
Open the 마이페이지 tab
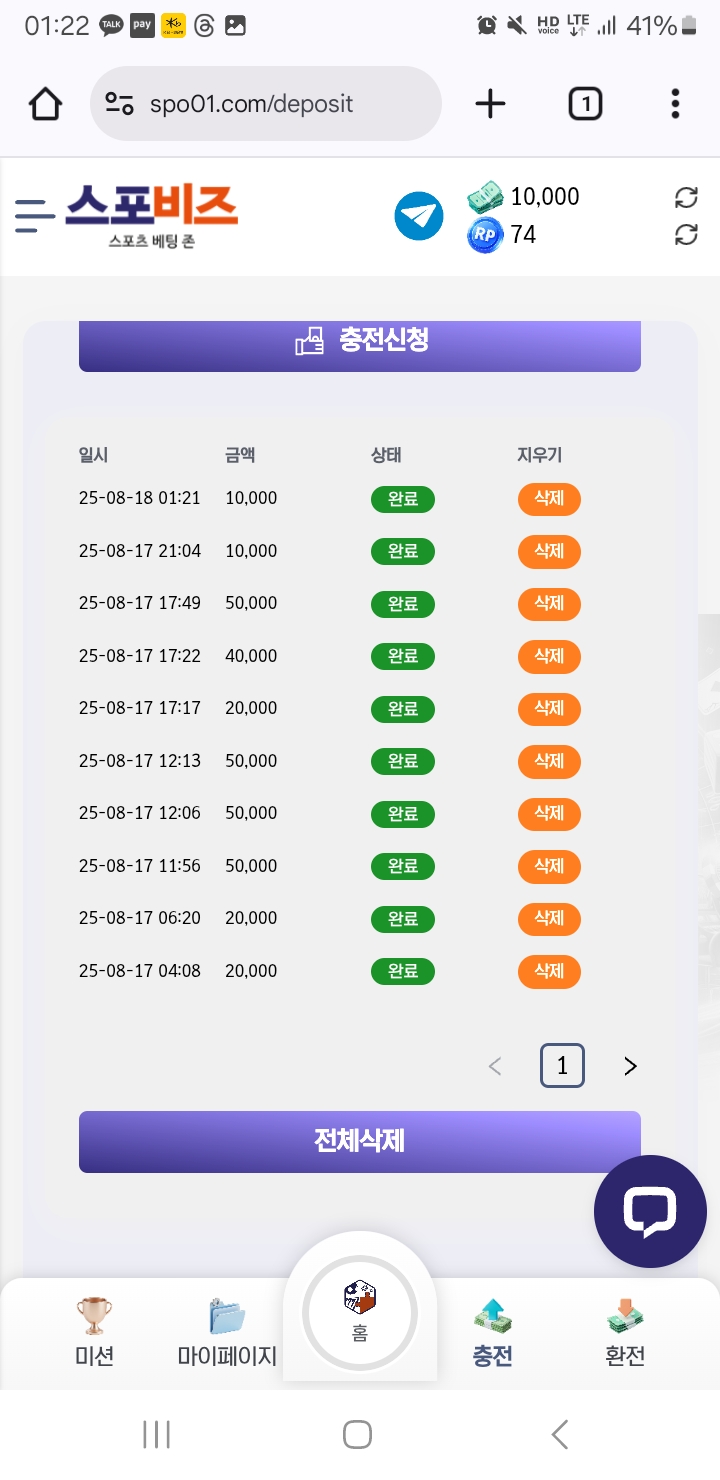point(227,1332)
